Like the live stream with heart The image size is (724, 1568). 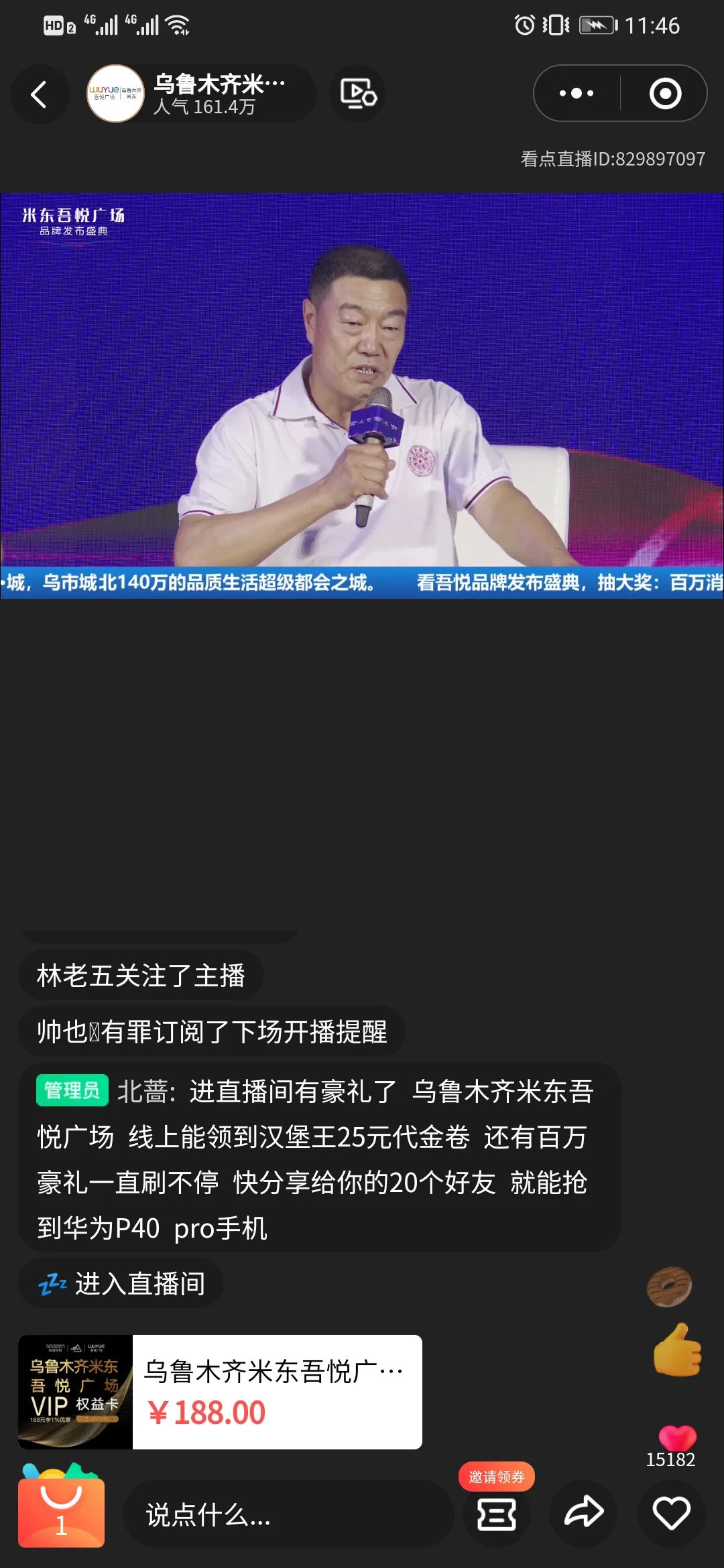(x=671, y=1513)
